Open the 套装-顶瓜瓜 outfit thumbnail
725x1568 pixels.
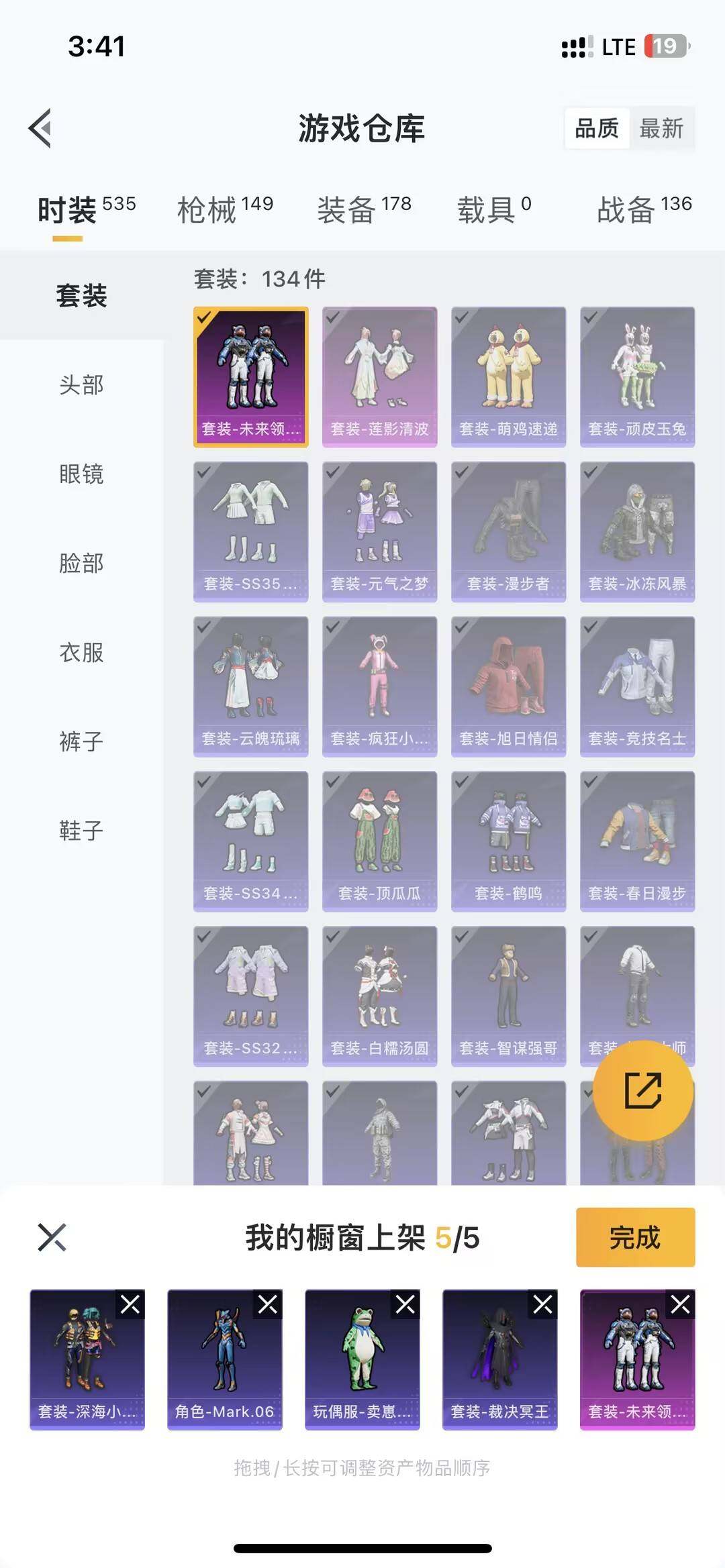pyautogui.click(x=379, y=841)
